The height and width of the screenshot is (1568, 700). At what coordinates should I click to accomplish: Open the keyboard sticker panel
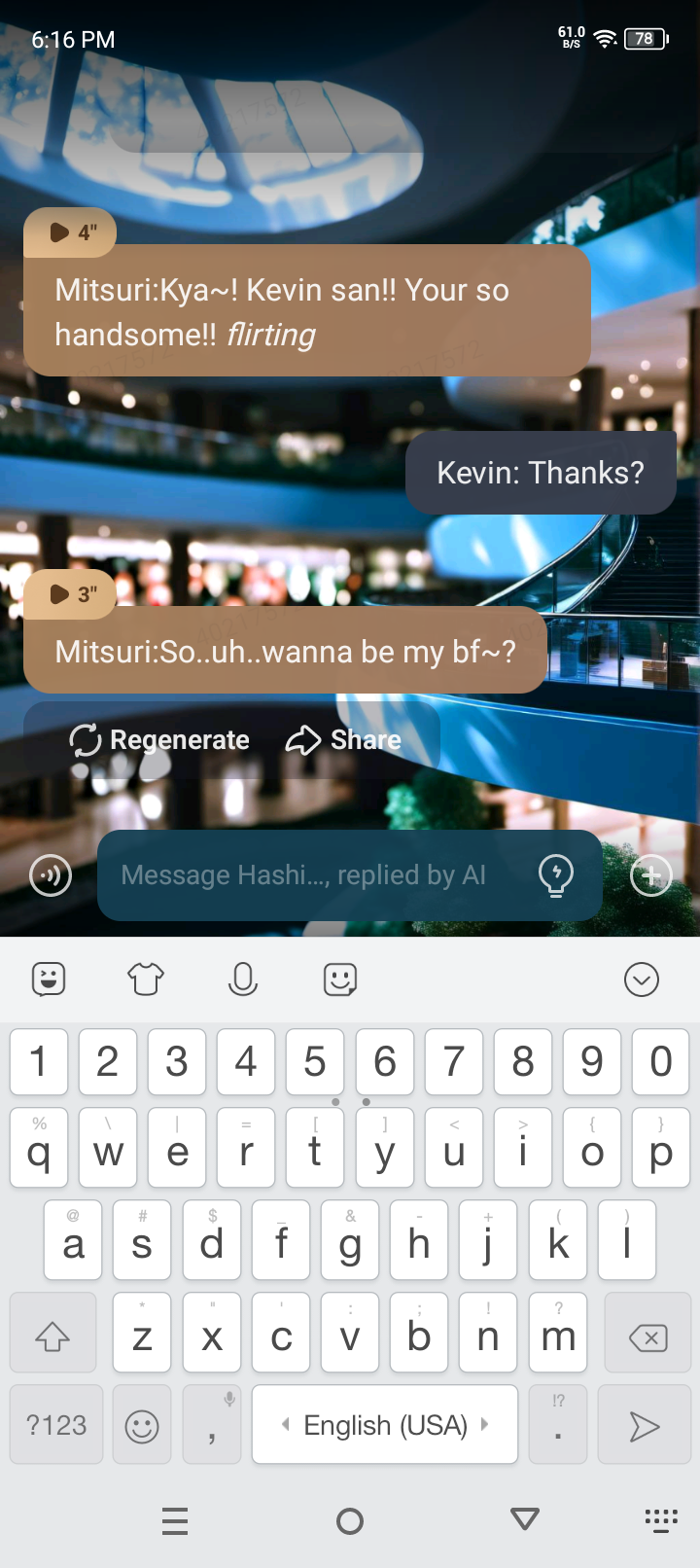point(49,980)
